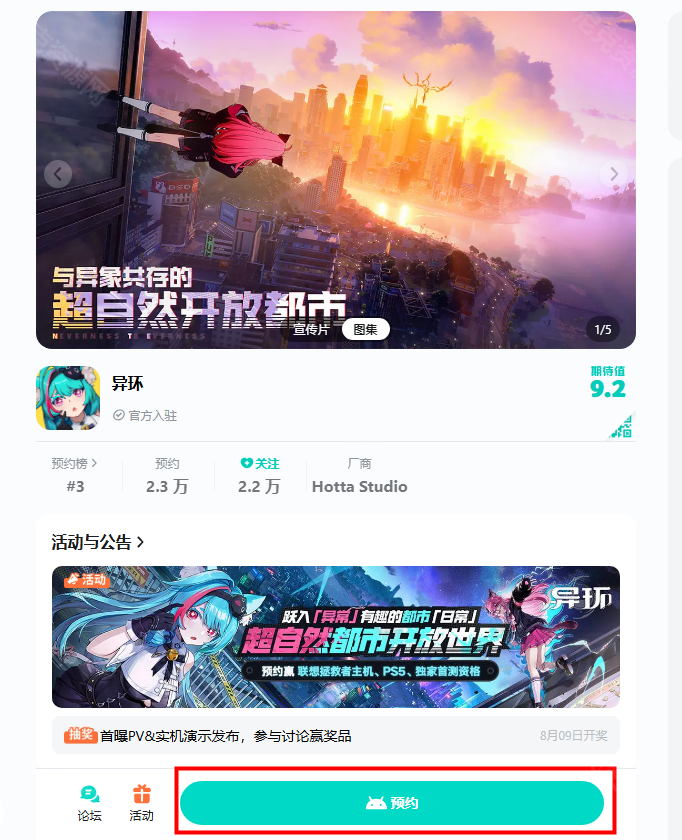Open the 活动 gift events
The height and width of the screenshot is (840, 682).
[x=141, y=802]
